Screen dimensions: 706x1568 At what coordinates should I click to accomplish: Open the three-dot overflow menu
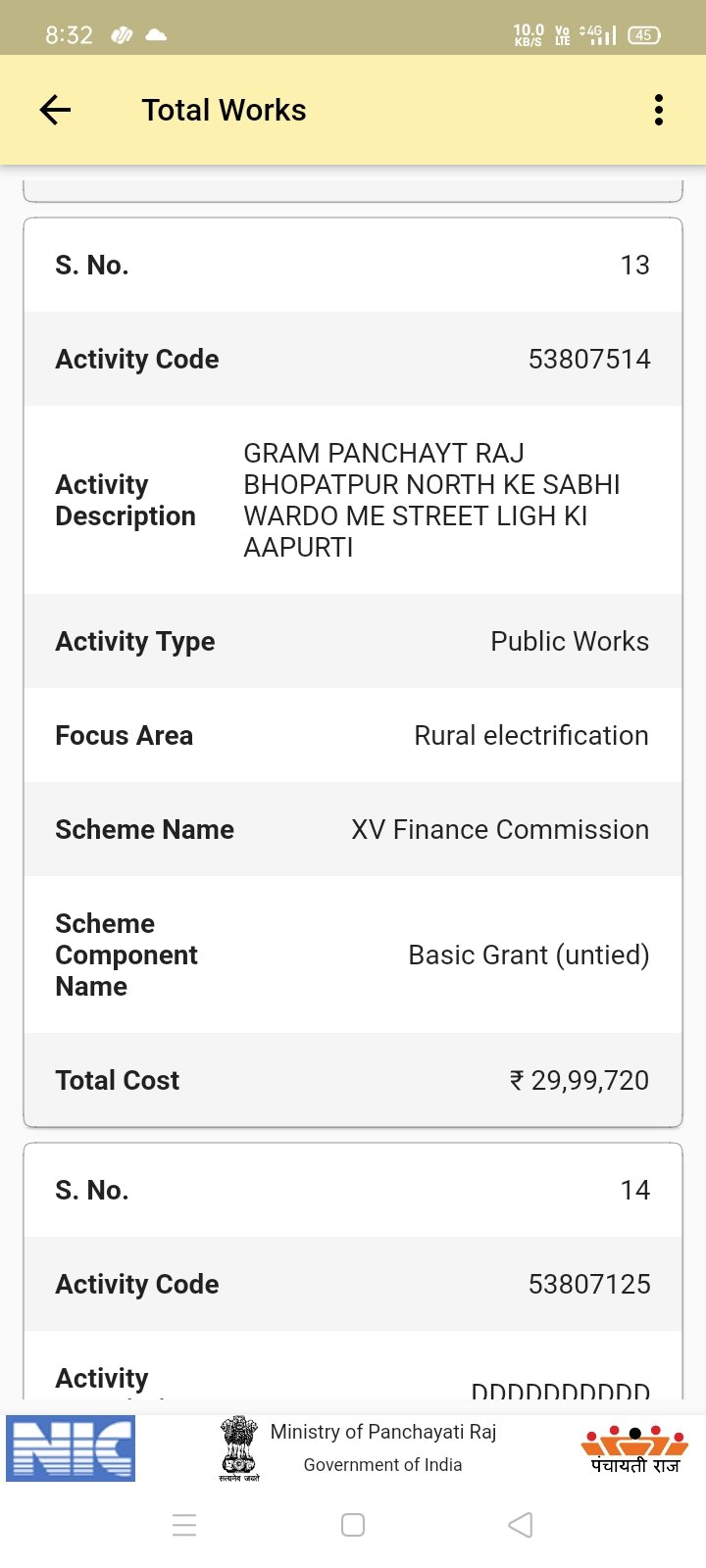point(658,110)
